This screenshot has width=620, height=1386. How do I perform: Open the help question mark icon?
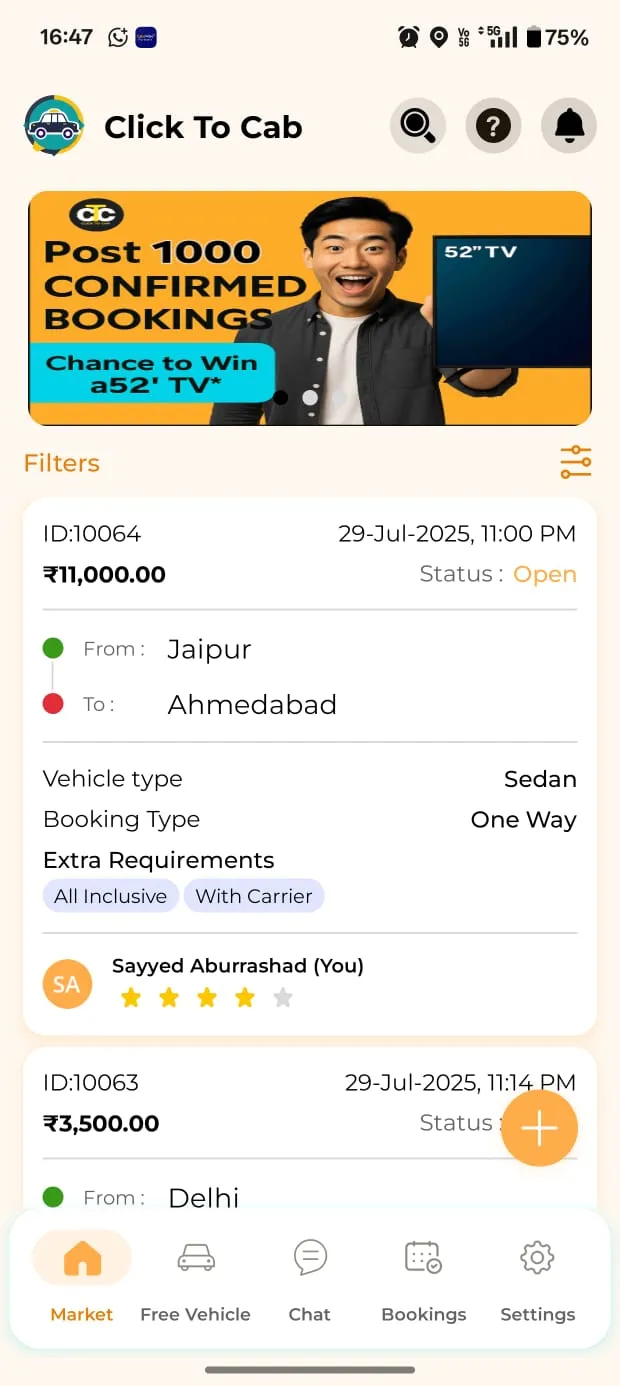pyautogui.click(x=493, y=126)
